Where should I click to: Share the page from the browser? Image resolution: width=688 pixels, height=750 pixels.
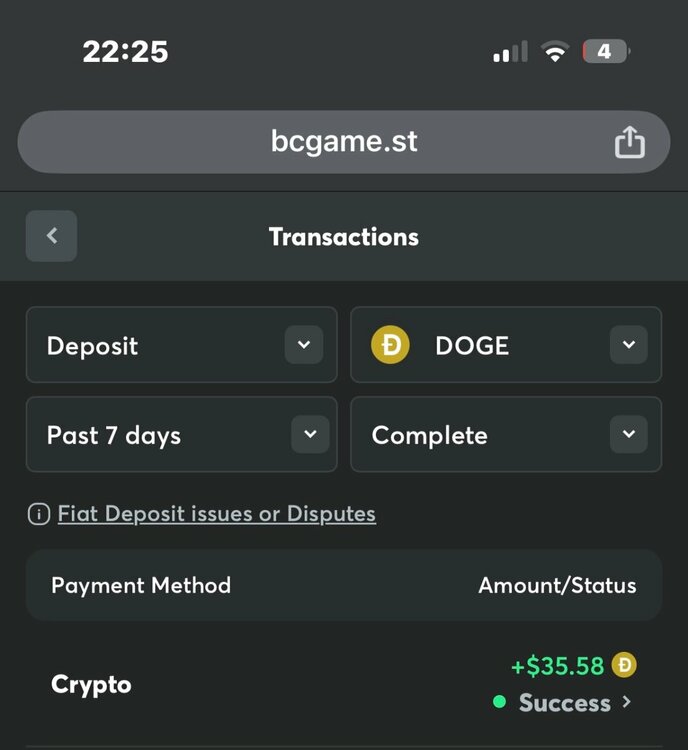(x=629, y=142)
